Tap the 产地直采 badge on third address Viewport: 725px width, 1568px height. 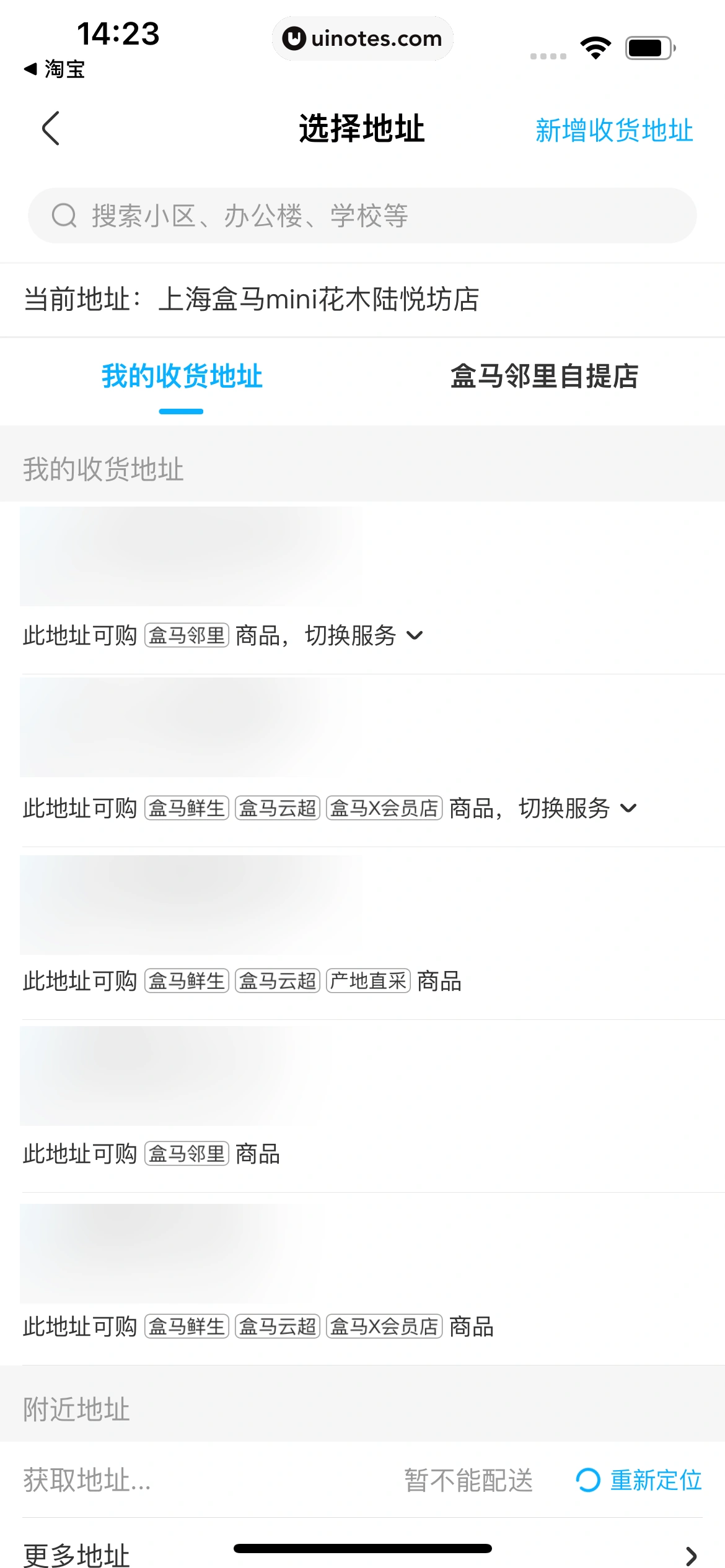pos(369,980)
